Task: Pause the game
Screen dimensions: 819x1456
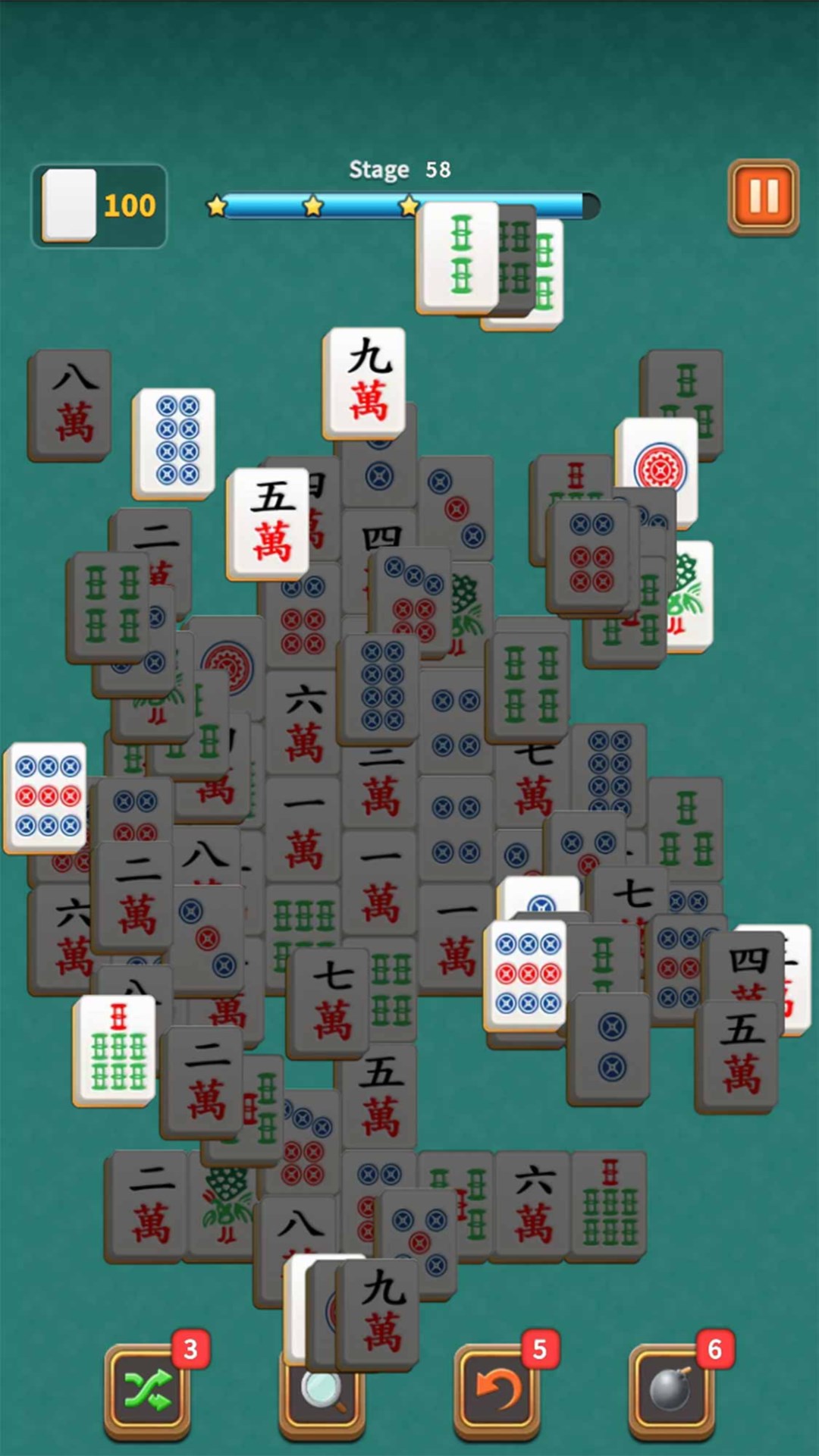Action: [x=763, y=197]
